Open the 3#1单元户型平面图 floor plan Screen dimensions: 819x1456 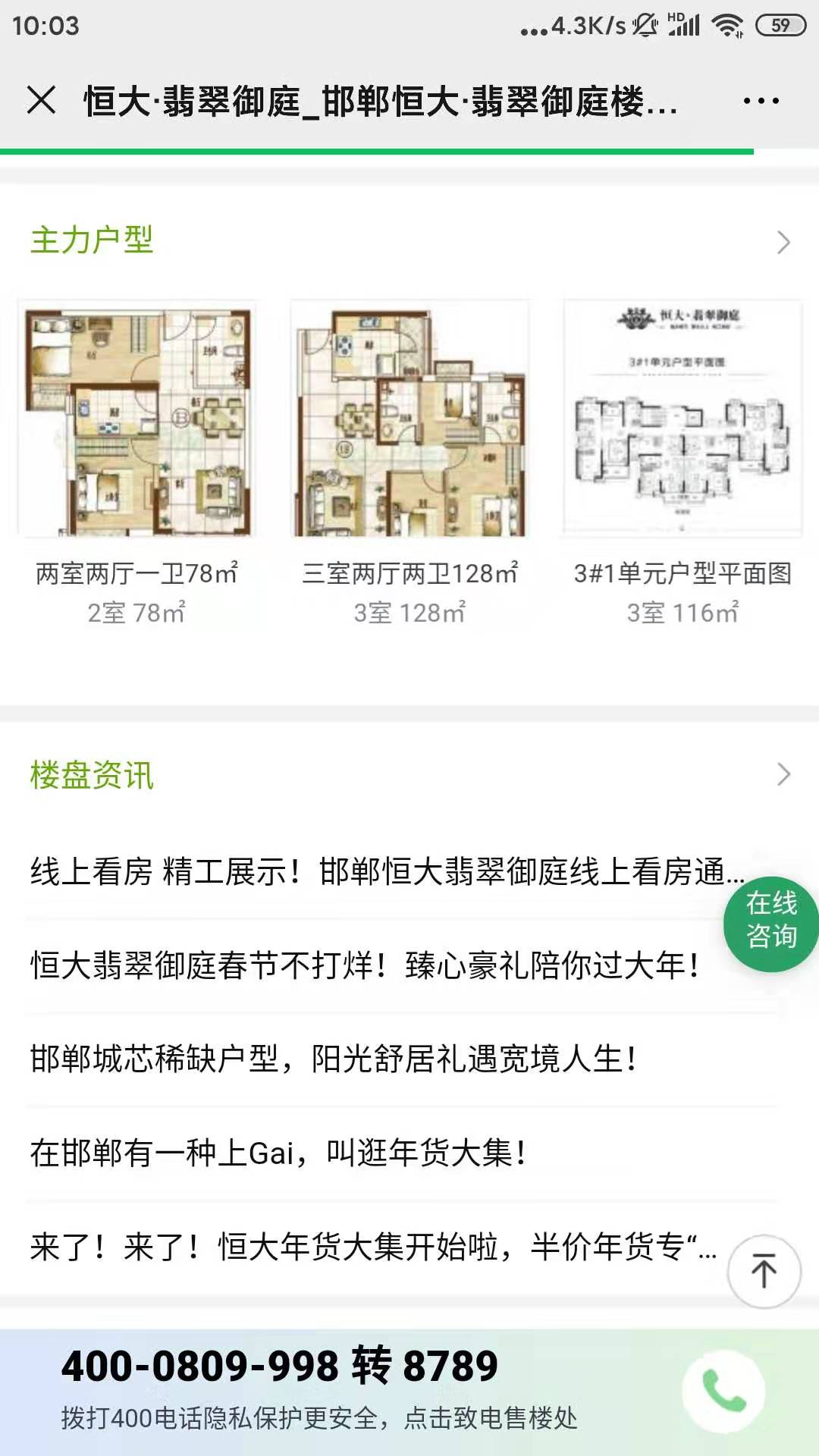coord(682,419)
